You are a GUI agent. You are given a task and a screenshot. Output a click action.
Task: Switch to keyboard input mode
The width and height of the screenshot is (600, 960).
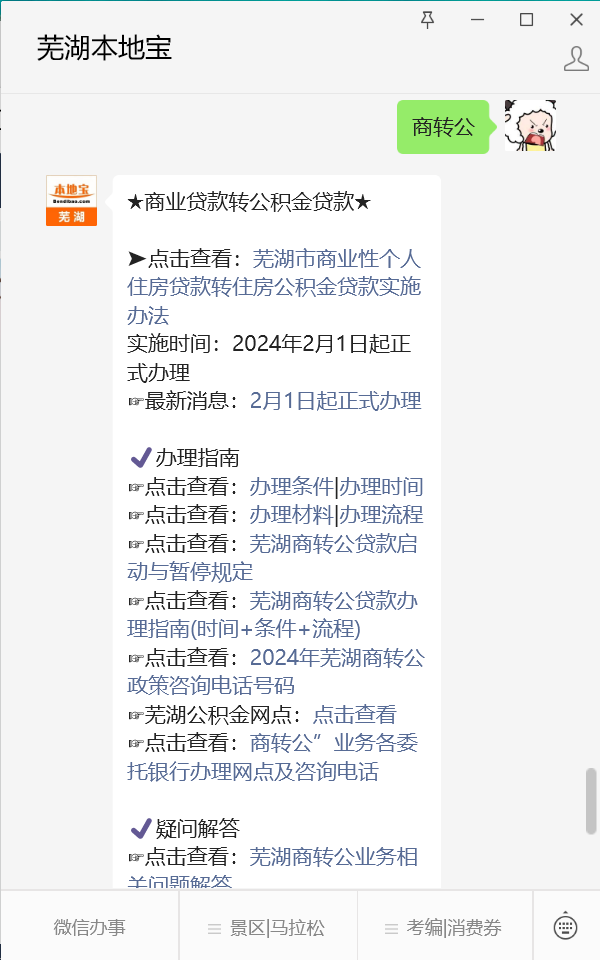(x=565, y=926)
